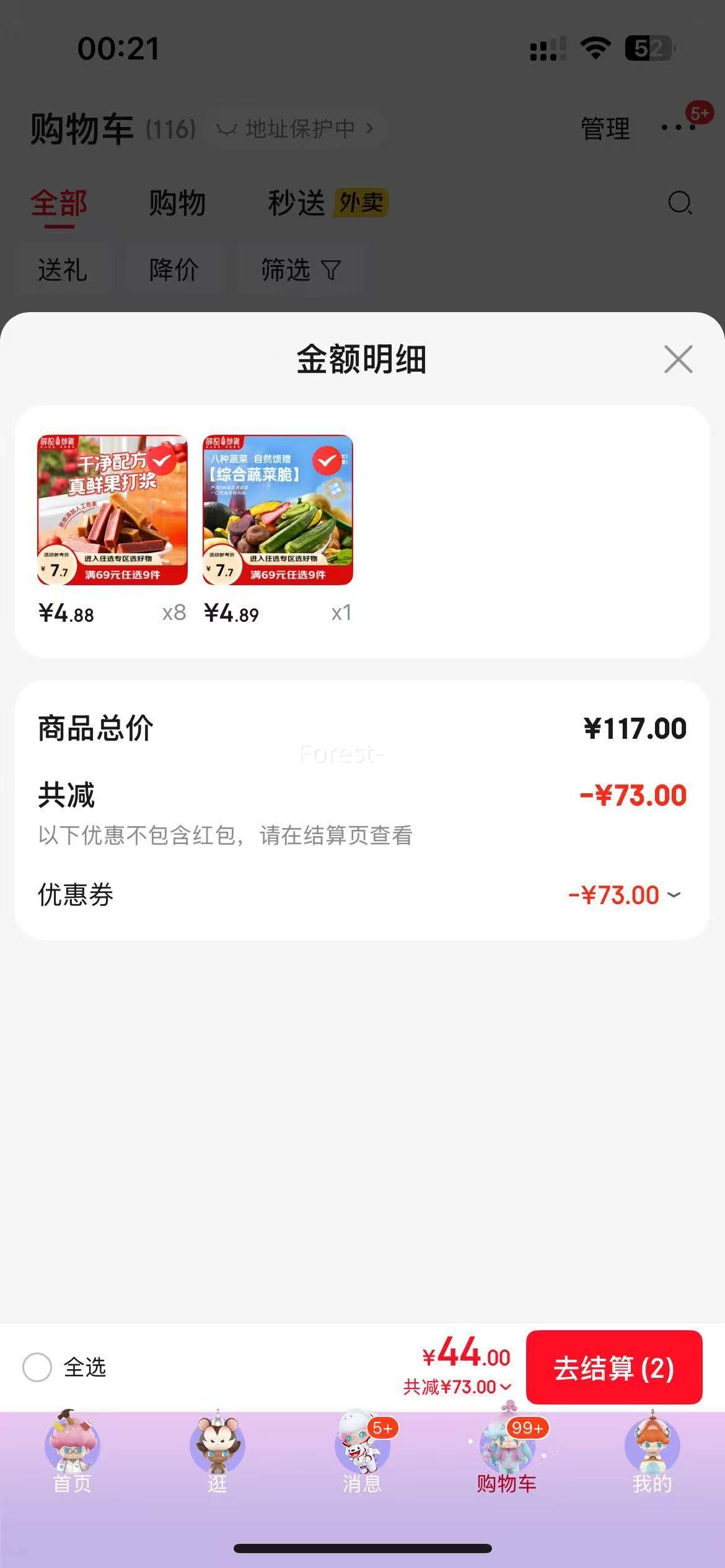Deselect the ¥4.89 vegetable chips checkmark
The height and width of the screenshot is (1568, 725).
tap(327, 461)
